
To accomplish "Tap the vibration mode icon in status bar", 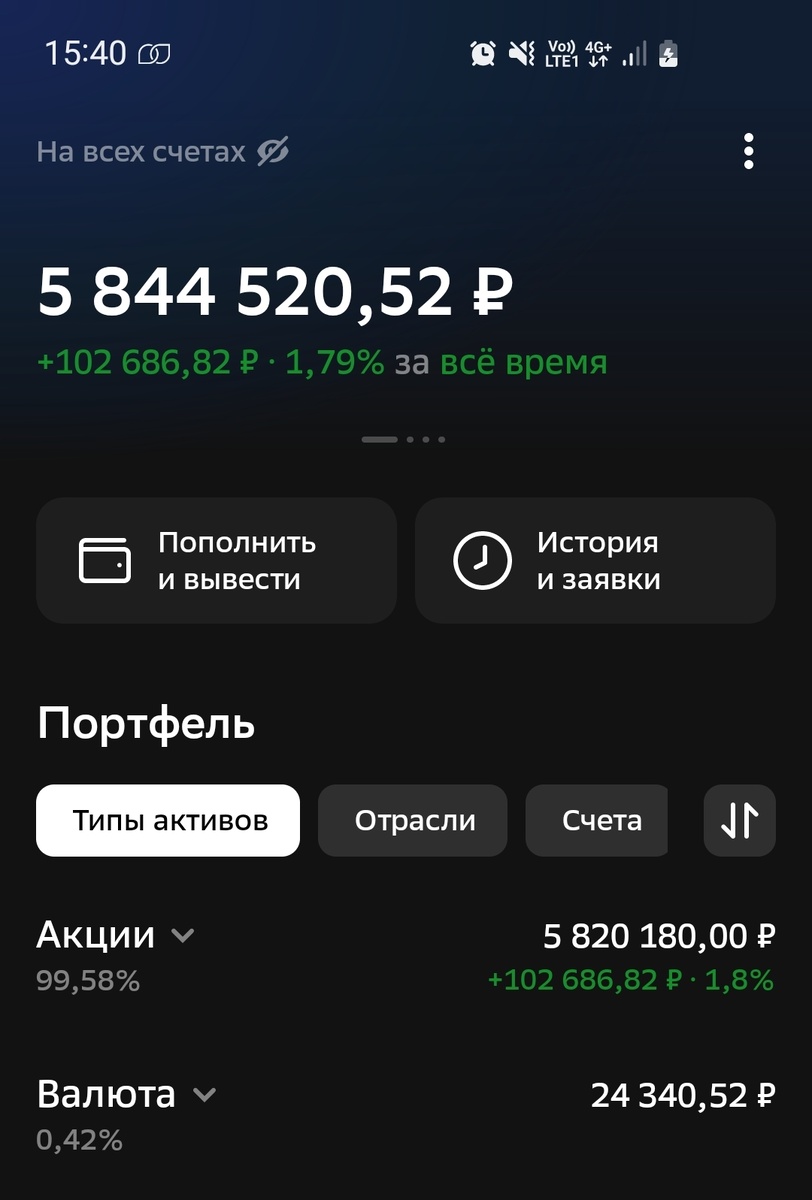I will [521, 53].
